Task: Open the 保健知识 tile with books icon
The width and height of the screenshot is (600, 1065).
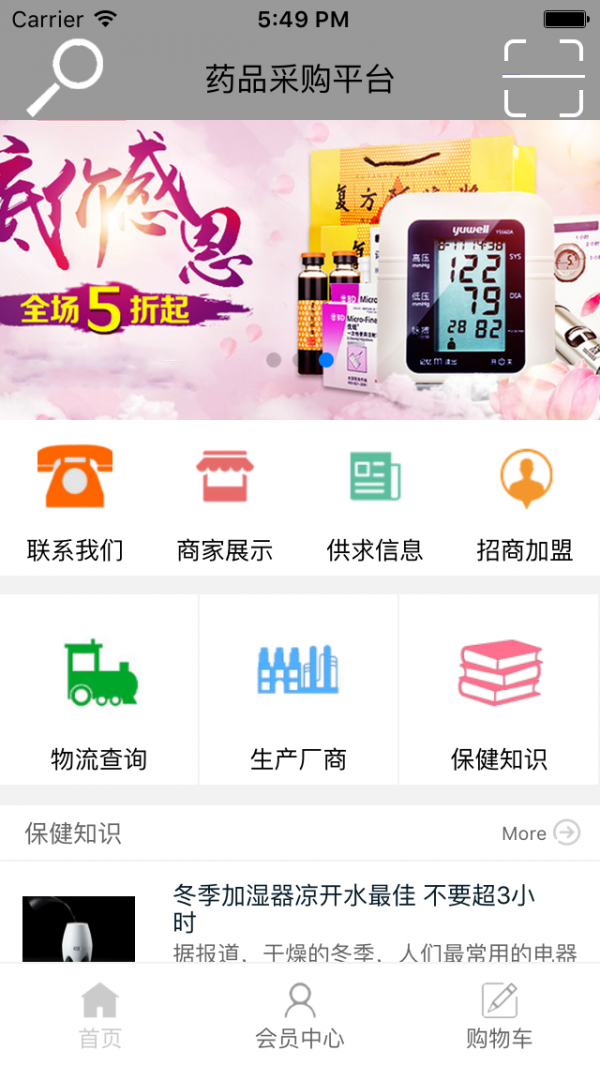Action: (x=499, y=700)
